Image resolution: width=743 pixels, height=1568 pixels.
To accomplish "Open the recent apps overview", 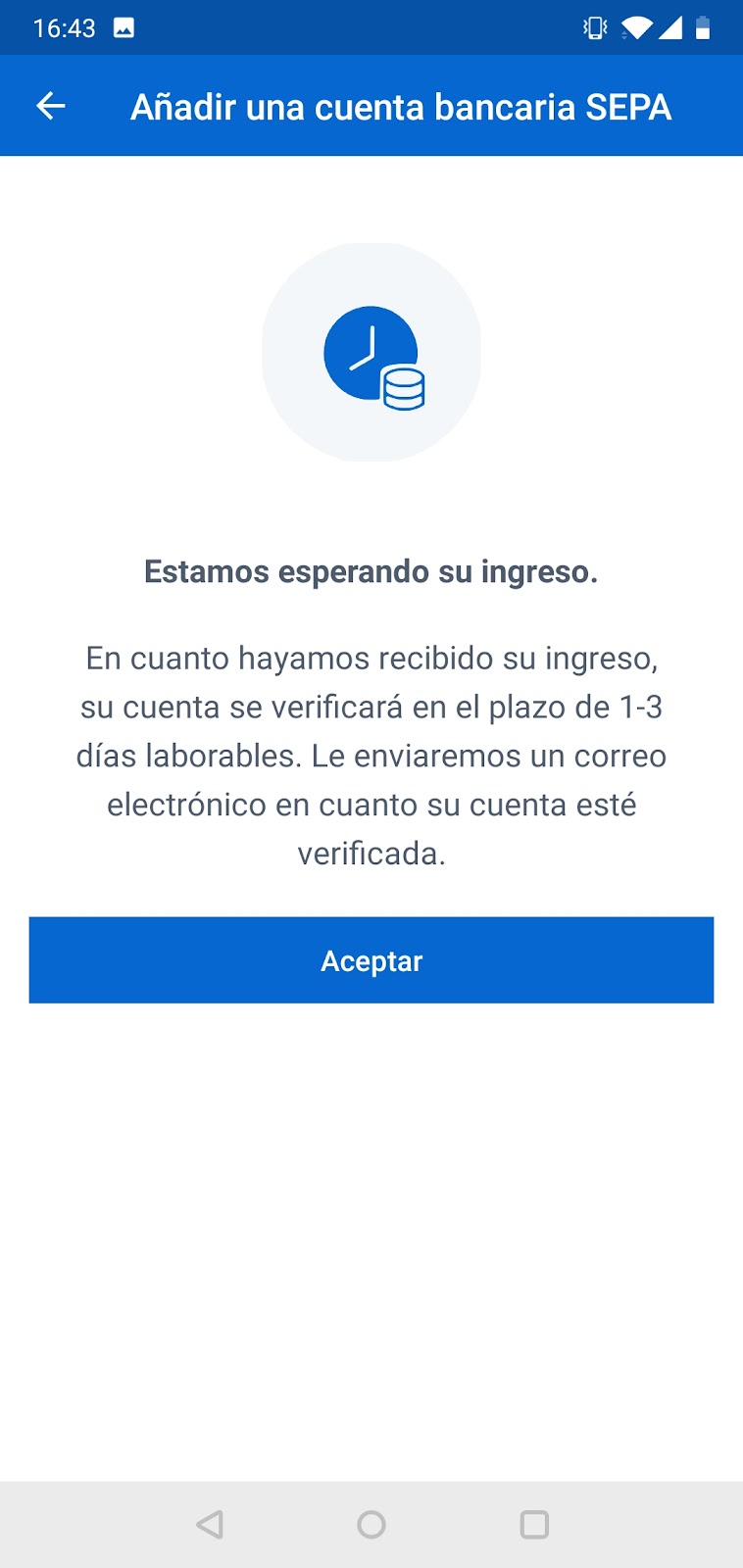I will click(534, 1524).
